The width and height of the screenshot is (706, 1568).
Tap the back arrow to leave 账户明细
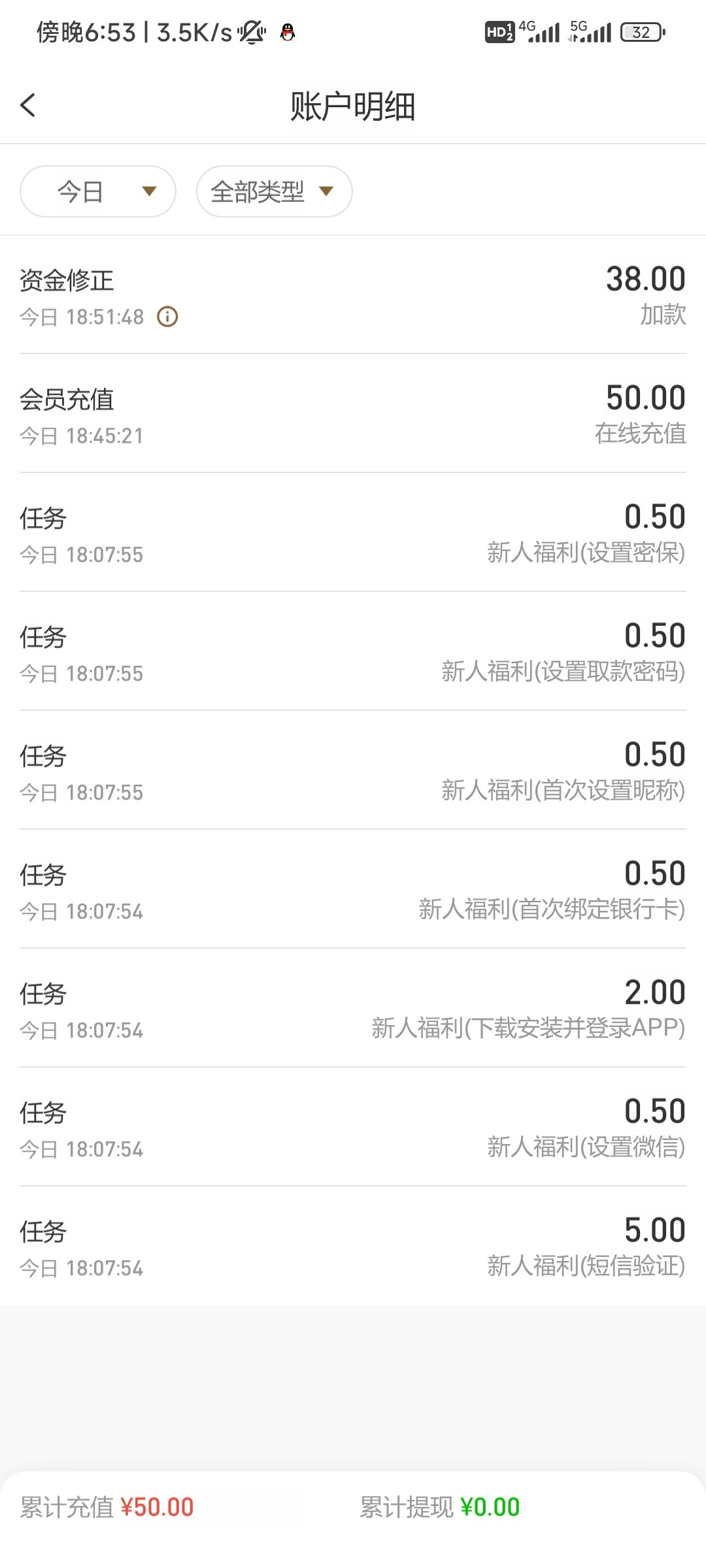click(28, 105)
